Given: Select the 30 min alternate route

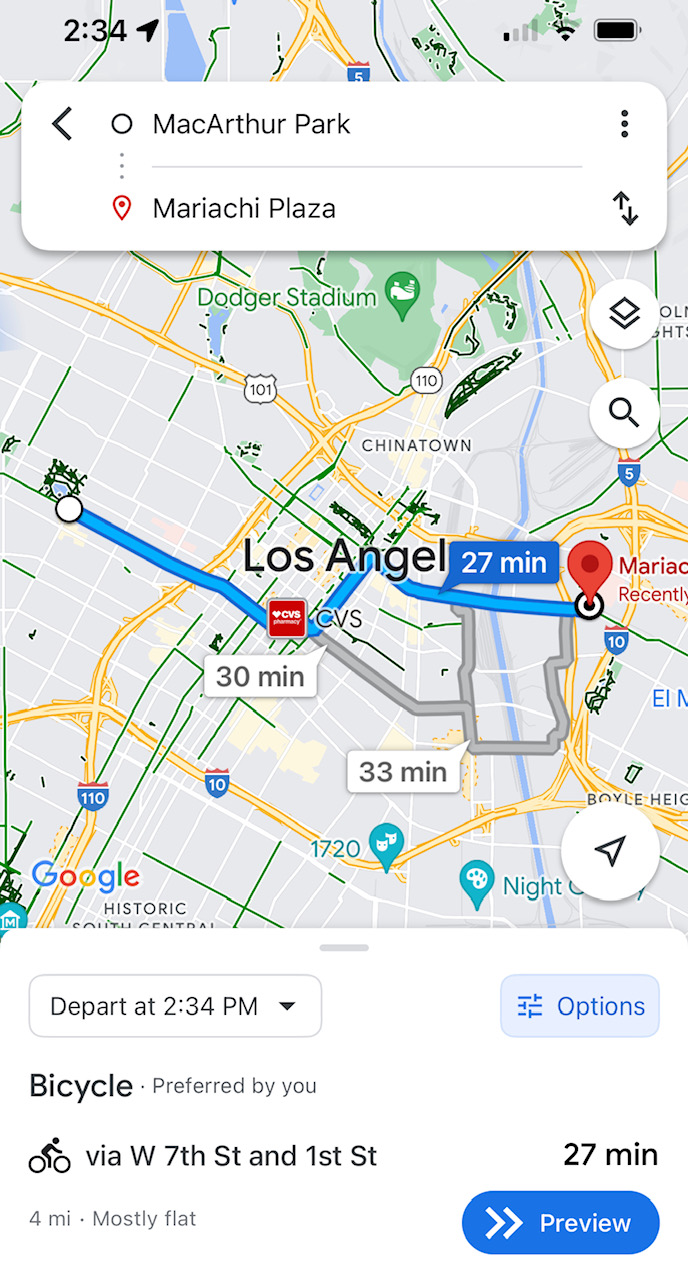Looking at the screenshot, I should point(260,677).
